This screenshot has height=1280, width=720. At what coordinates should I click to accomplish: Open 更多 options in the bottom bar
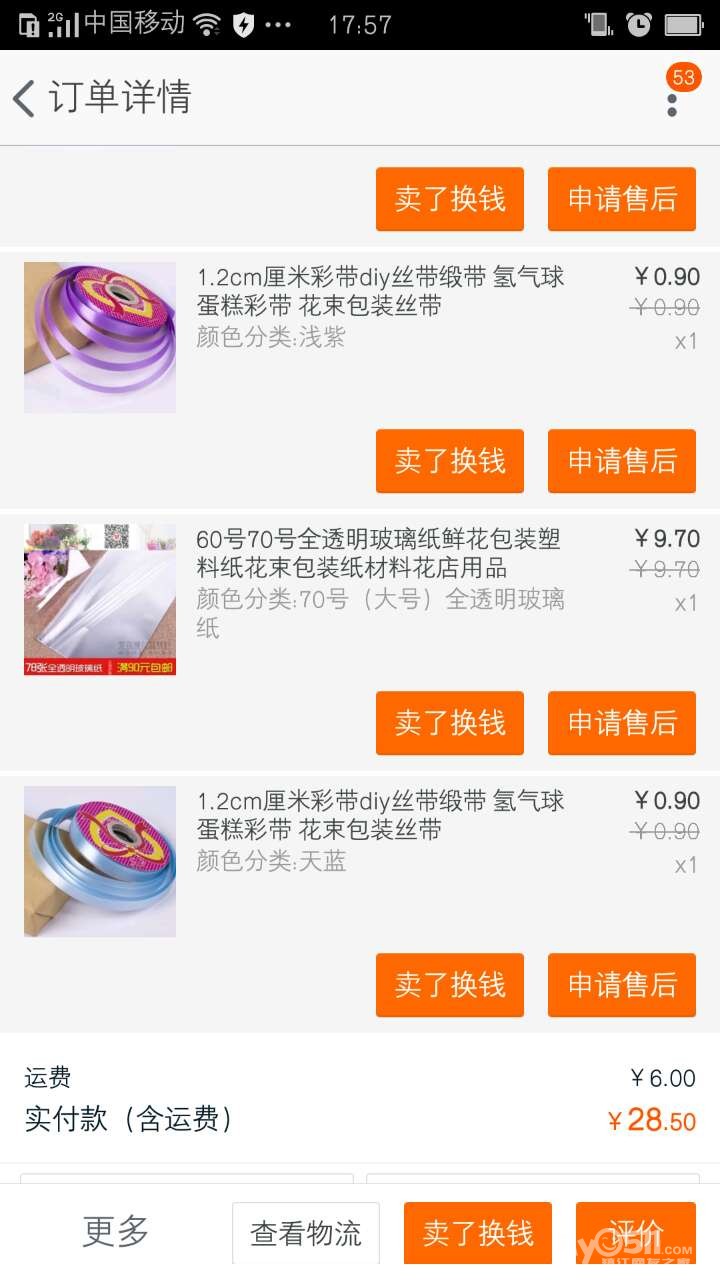pyautogui.click(x=116, y=1232)
